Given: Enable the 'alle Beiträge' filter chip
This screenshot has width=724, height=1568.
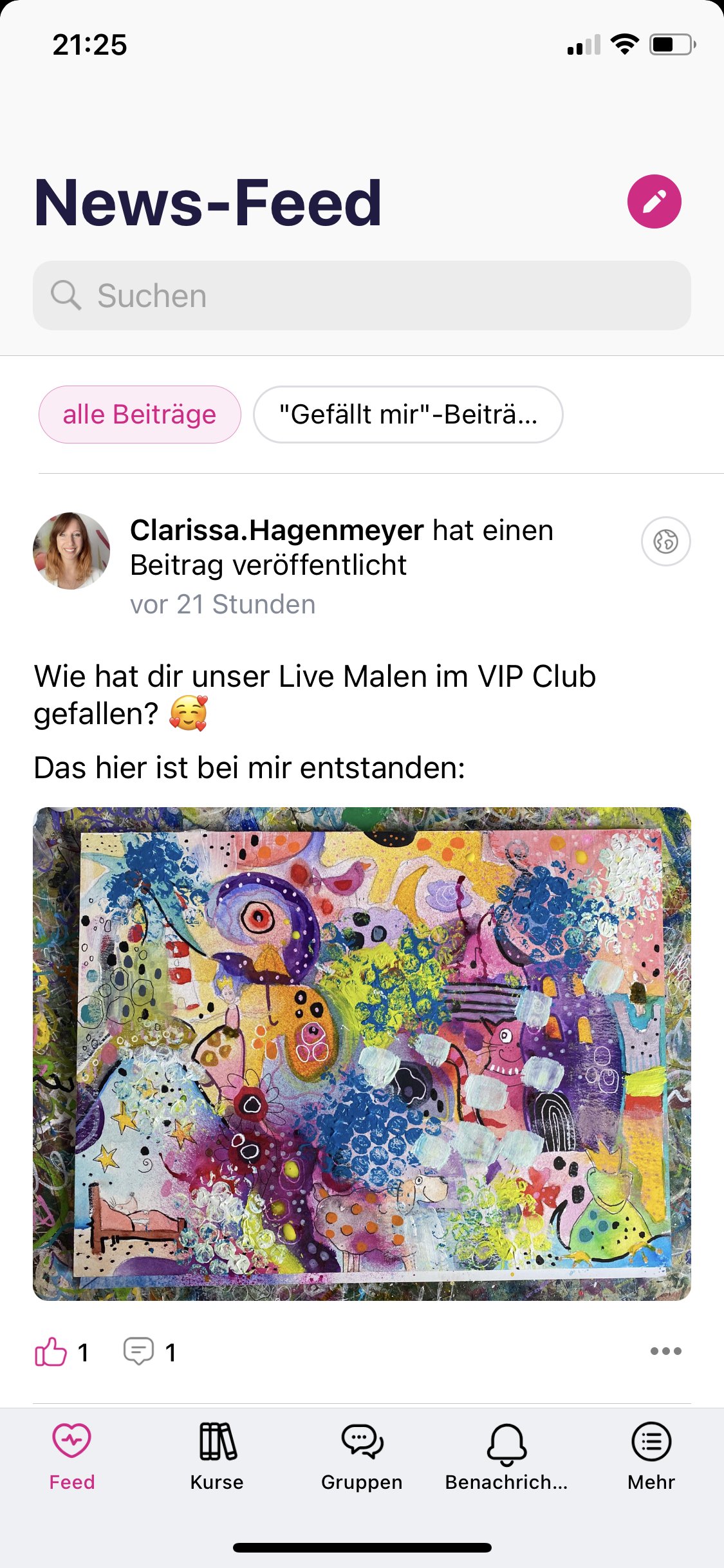Looking at the screenshot, I should [139, 415].
